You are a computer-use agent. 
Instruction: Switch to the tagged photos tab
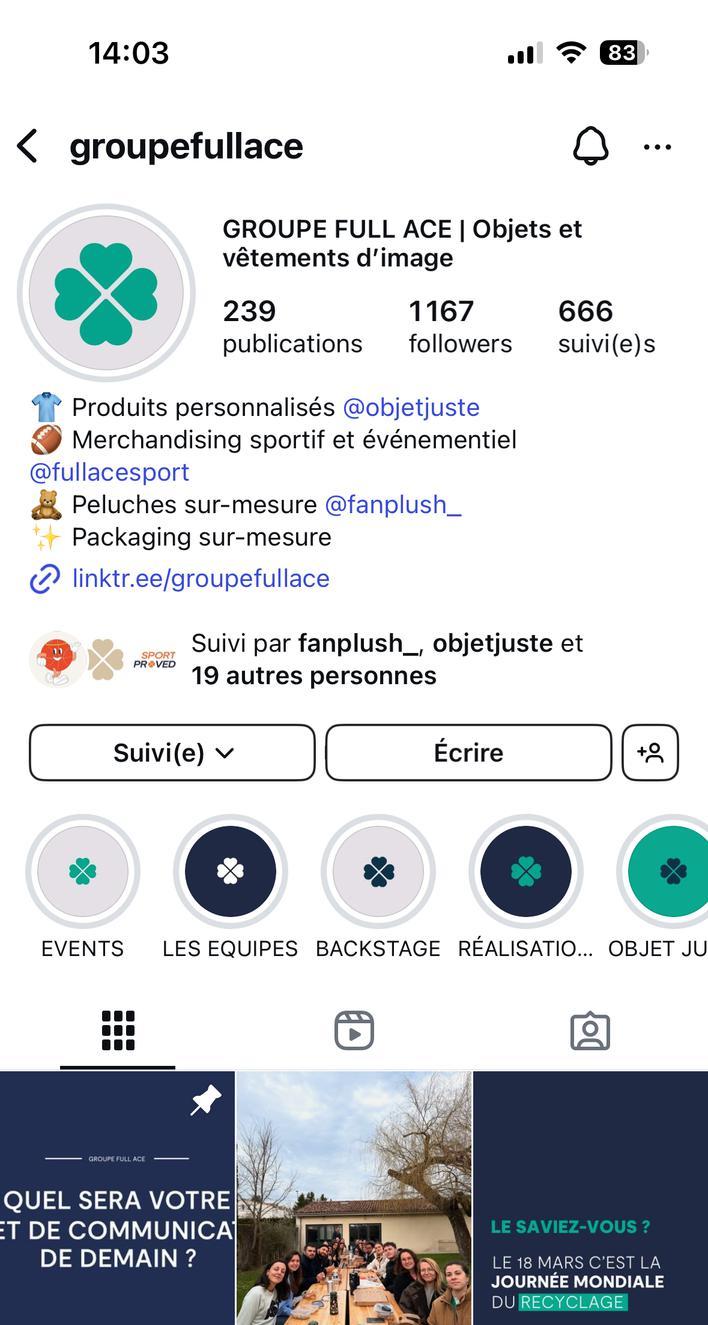[x=590, y=1031]
